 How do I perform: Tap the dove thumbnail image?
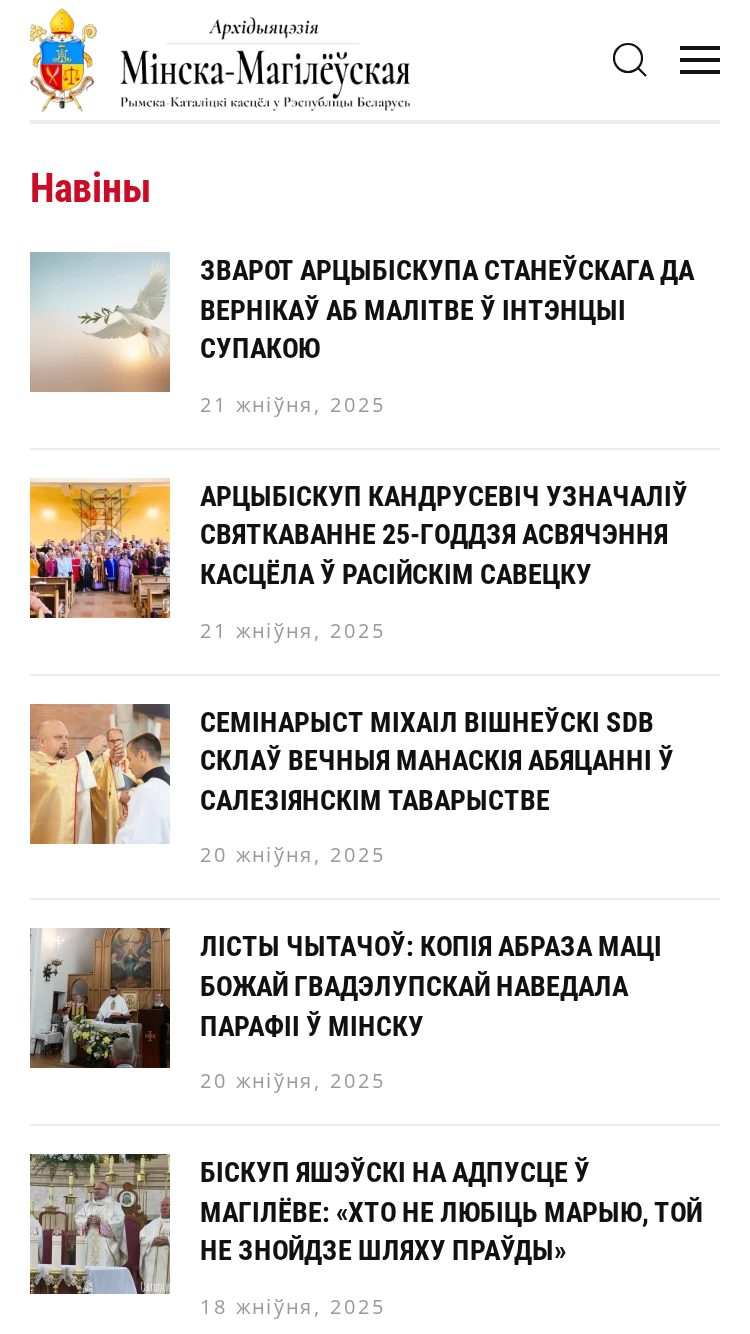(100, 322)
